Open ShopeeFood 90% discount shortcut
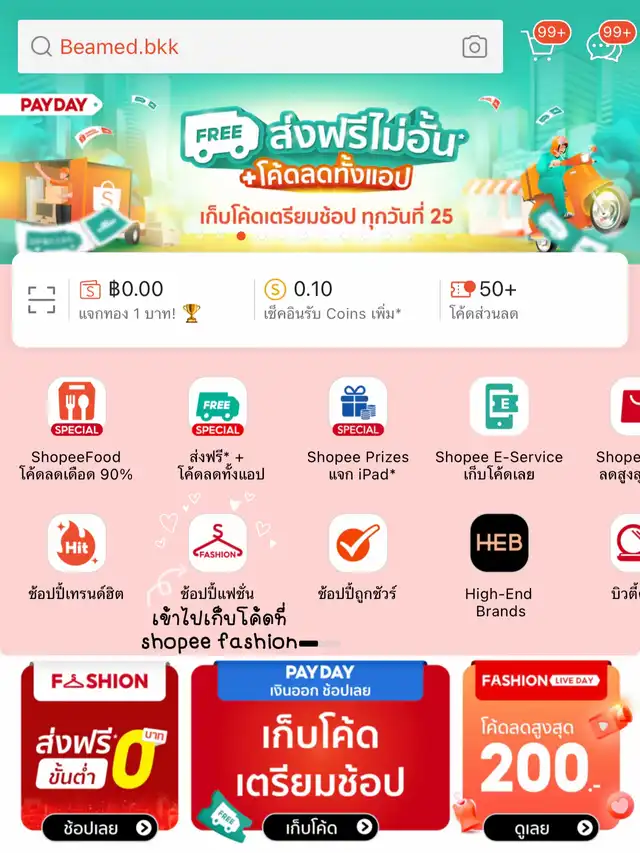640x853 pixels. point(77,429)
